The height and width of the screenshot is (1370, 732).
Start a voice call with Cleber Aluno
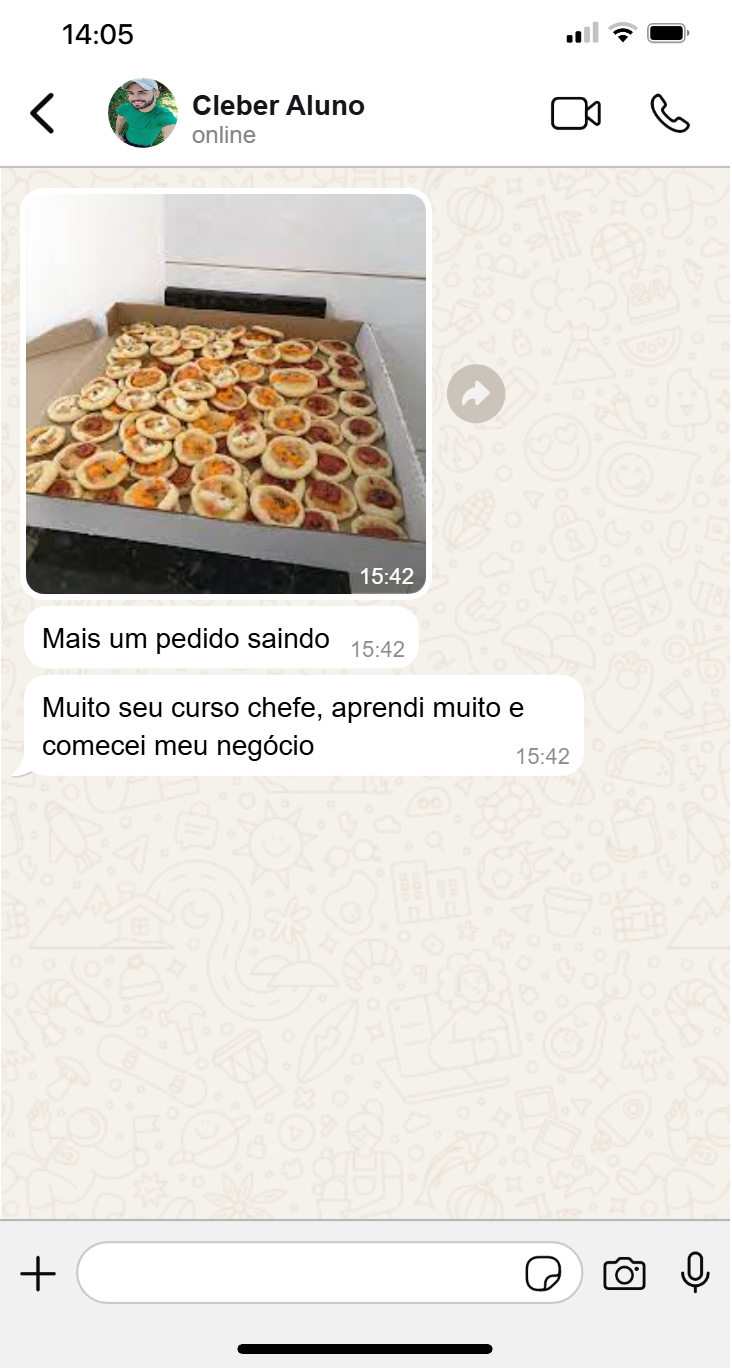click(x=670, y=113)
